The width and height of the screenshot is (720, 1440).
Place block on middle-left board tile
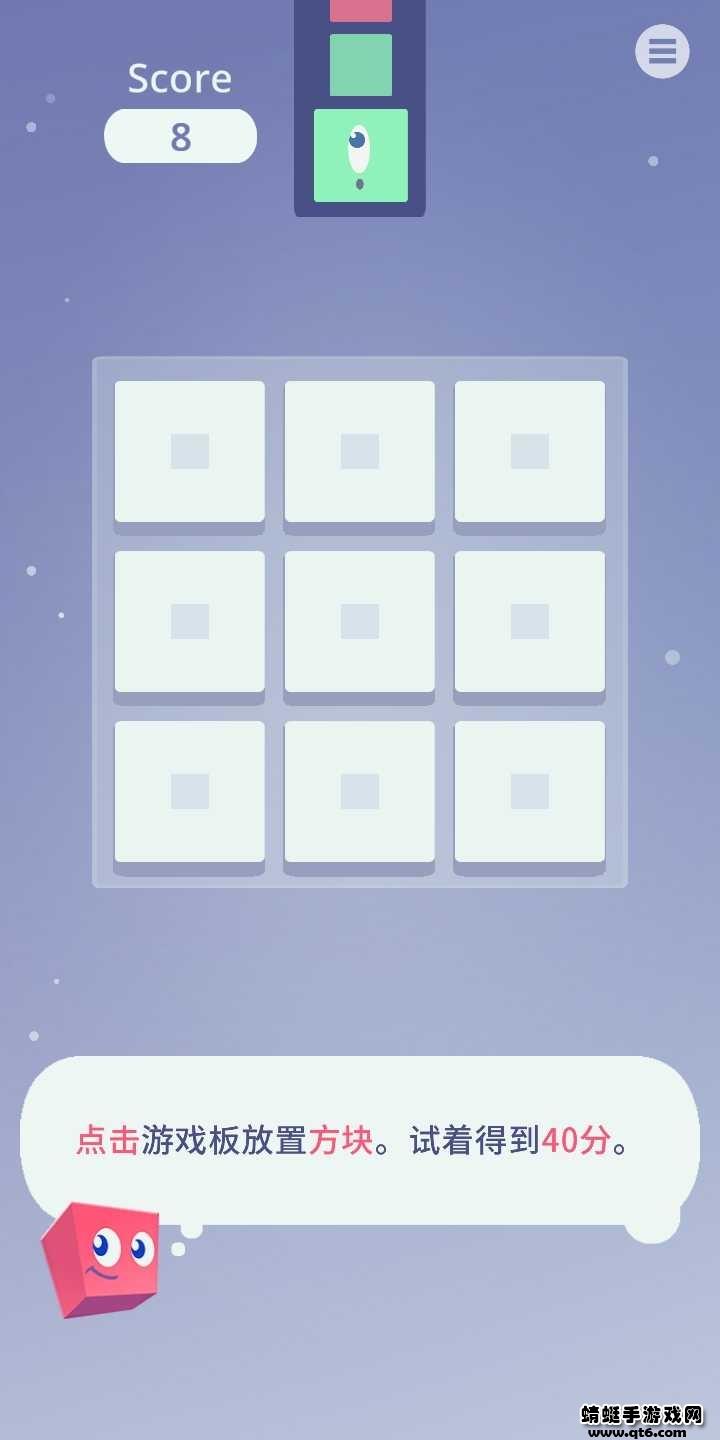coord(190,621)
